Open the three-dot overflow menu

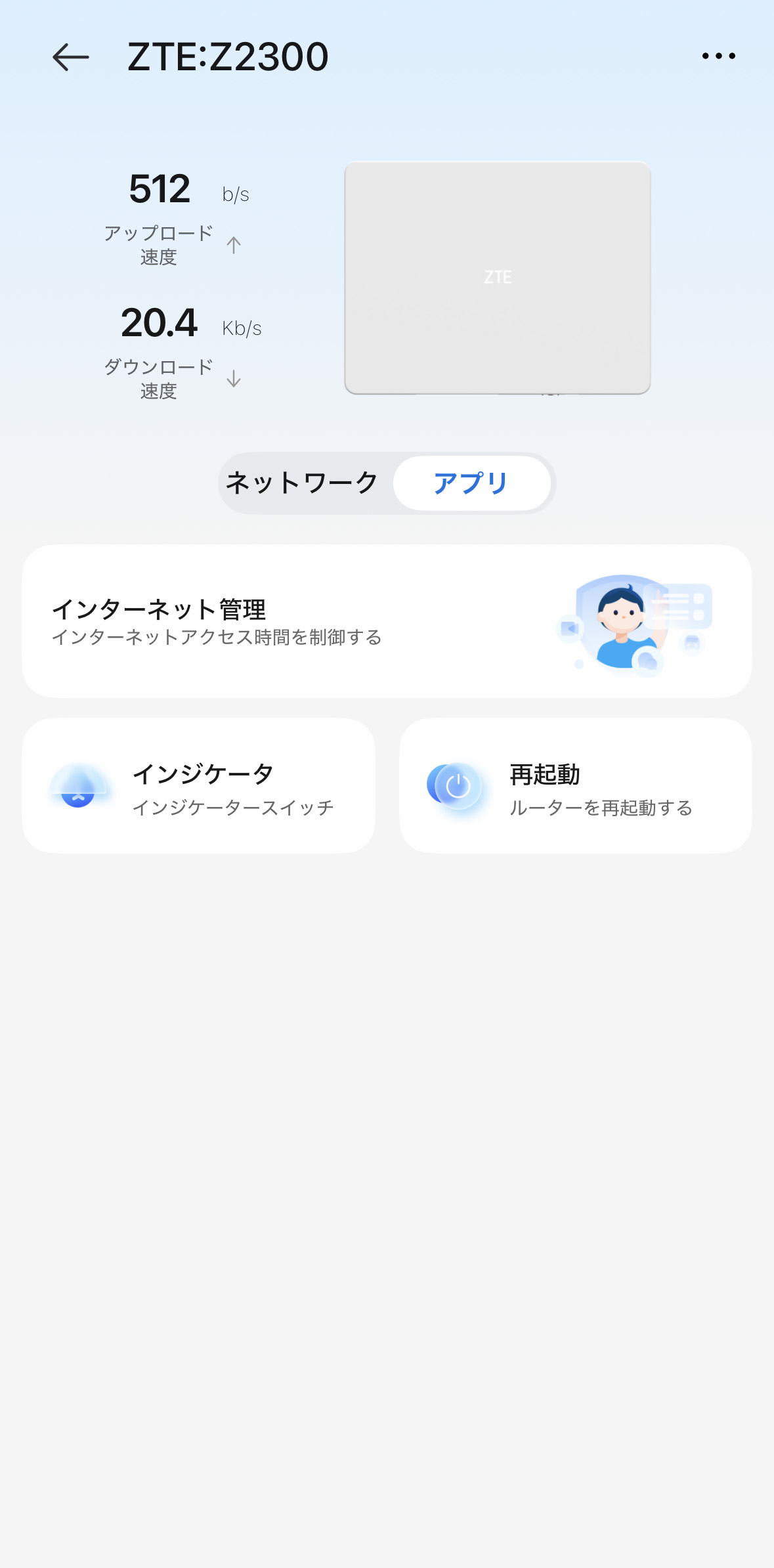(x=718, y=56)
